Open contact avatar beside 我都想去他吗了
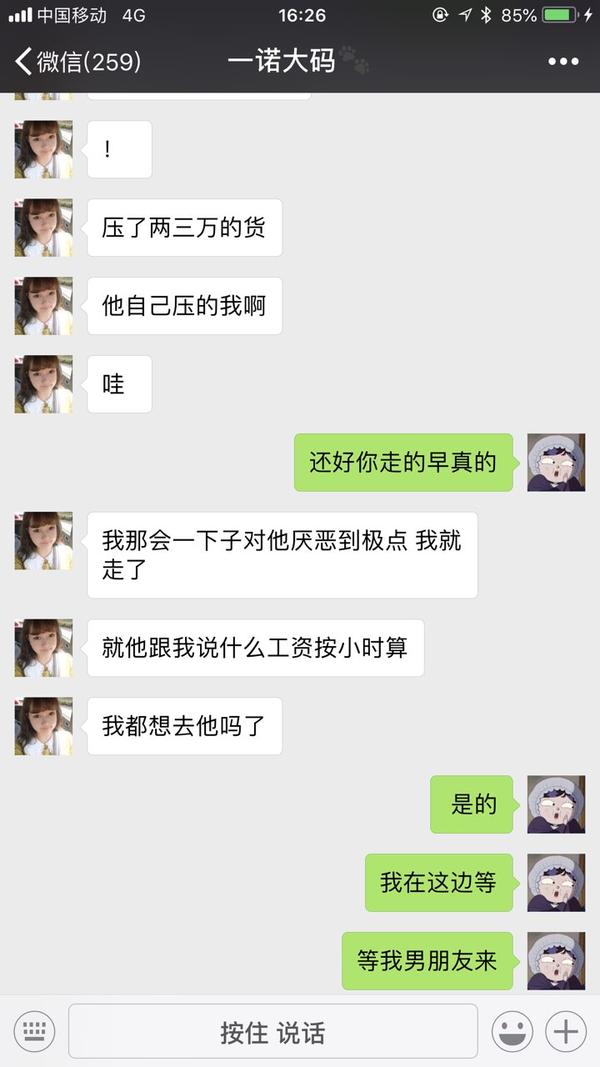 (43, 726)
